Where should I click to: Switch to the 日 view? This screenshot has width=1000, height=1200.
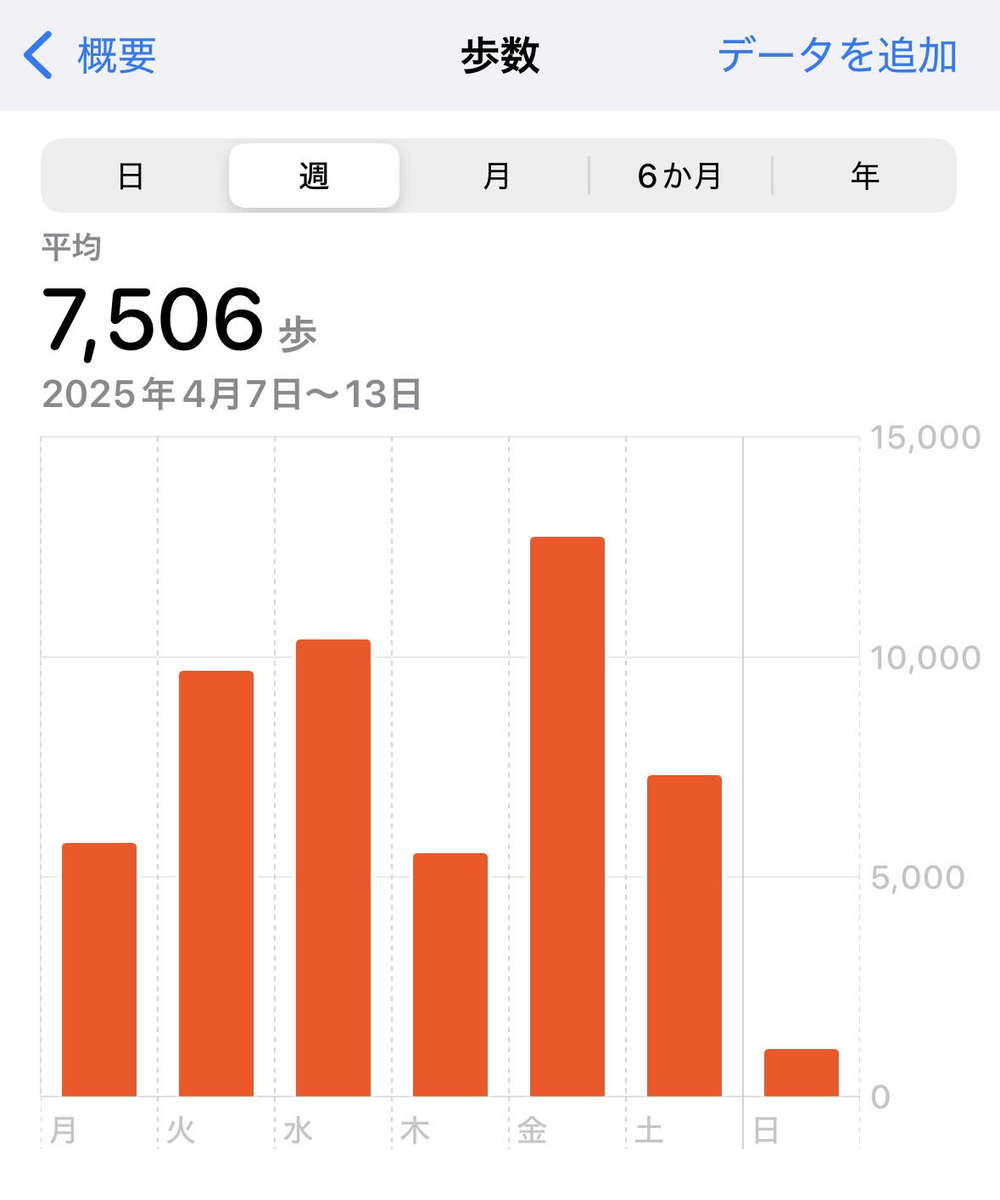131,176
